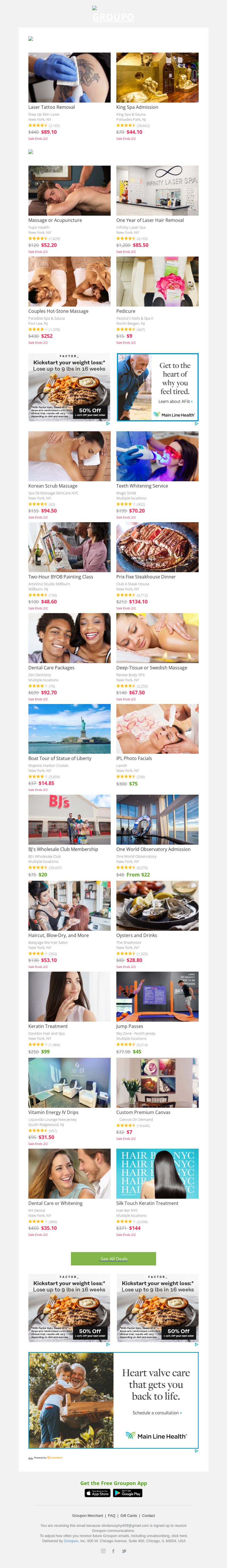Open the Laser Tattoo Removal deal
Viewport: 227px width, 1568px height.
[69, 77]
